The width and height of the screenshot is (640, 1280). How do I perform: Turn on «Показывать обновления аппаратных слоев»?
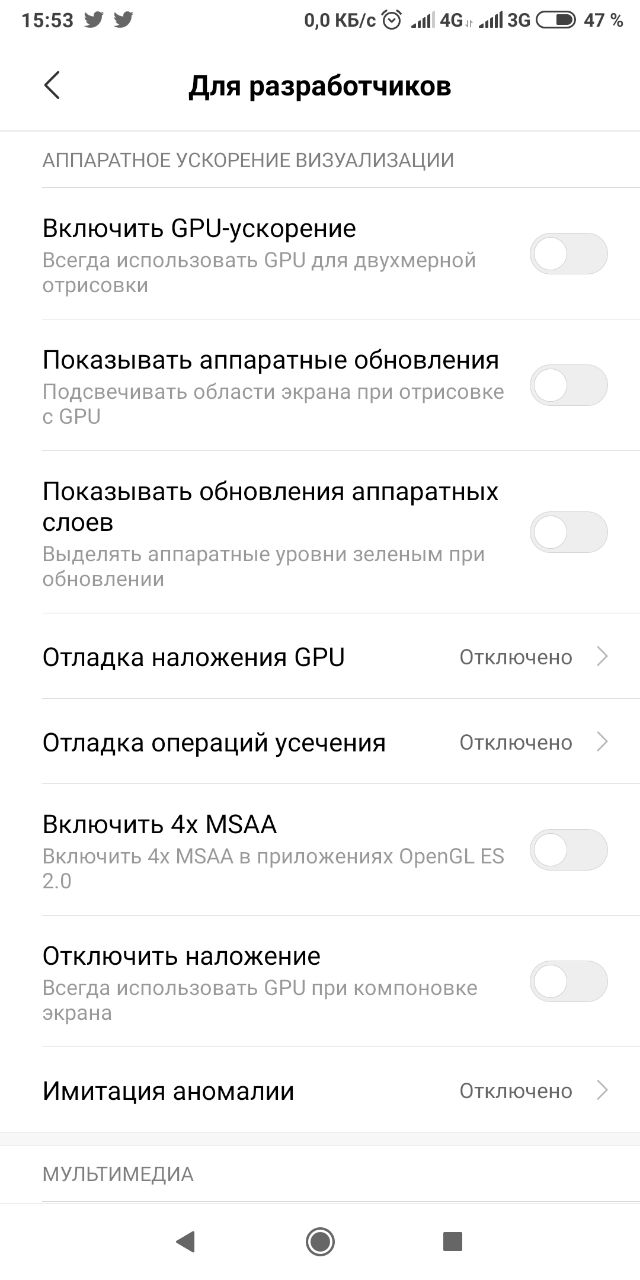569,532
